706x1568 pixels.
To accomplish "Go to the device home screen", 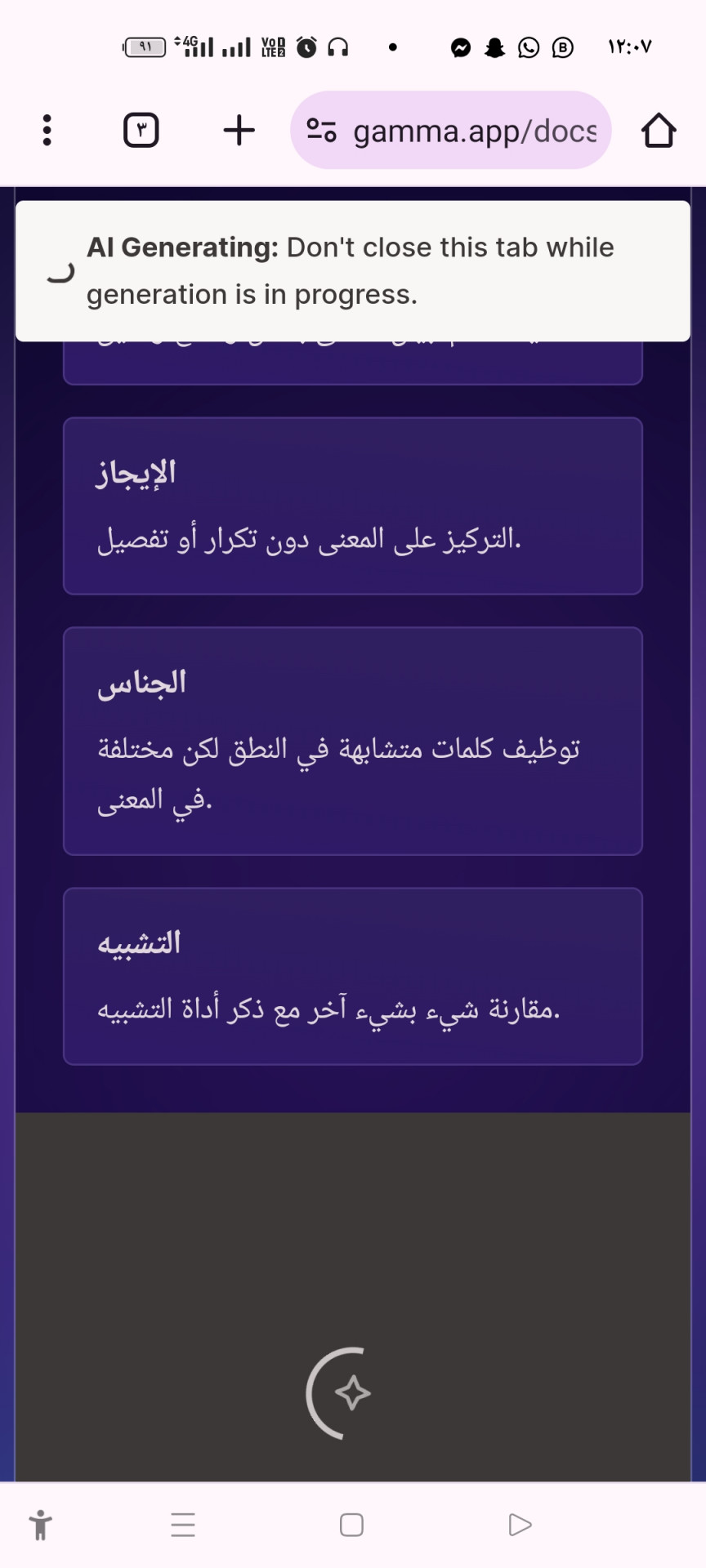I will [x=351, y=1525].
